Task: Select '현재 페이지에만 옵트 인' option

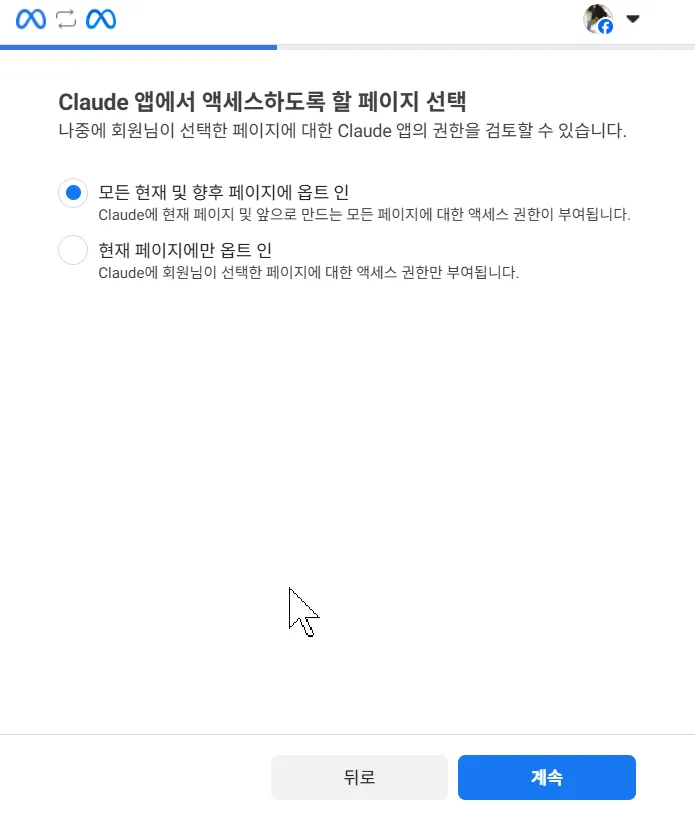Action: [x=73, y=250]
